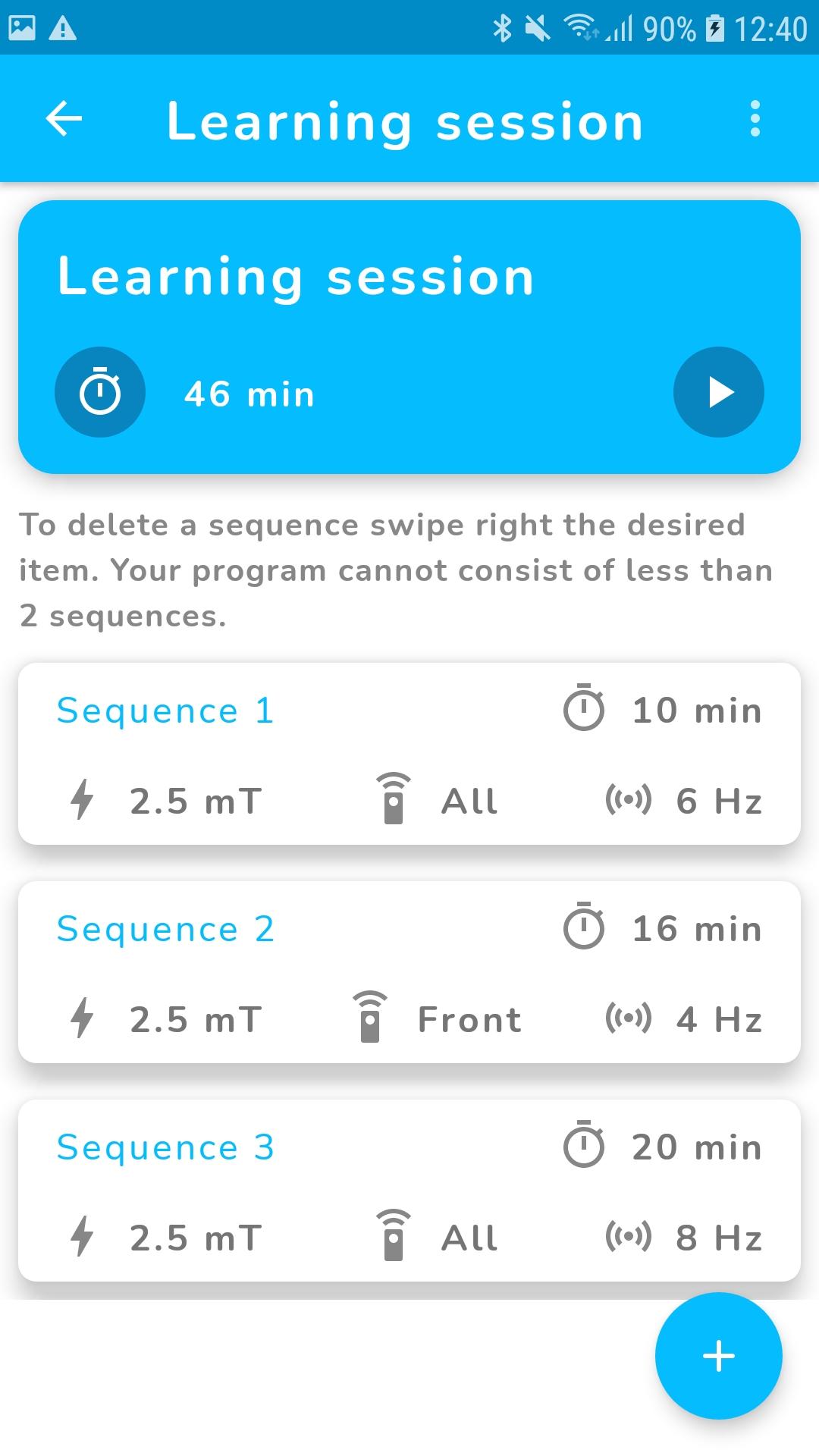Go back using the arrow
This screenshot has height=1456, width=819.
click(x=64, y=119)
